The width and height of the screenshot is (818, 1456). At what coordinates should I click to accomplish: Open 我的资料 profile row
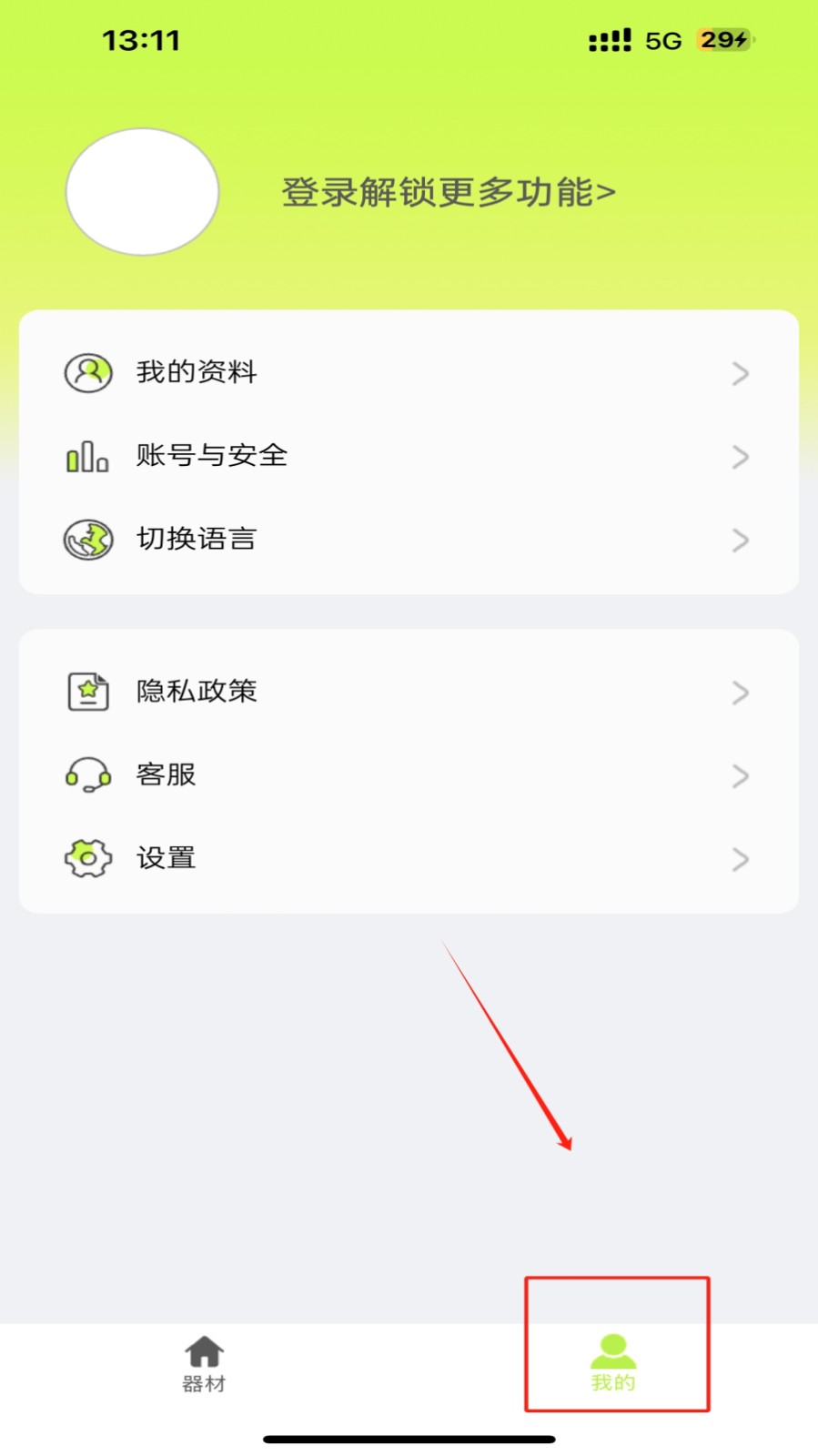click(408, 372)
